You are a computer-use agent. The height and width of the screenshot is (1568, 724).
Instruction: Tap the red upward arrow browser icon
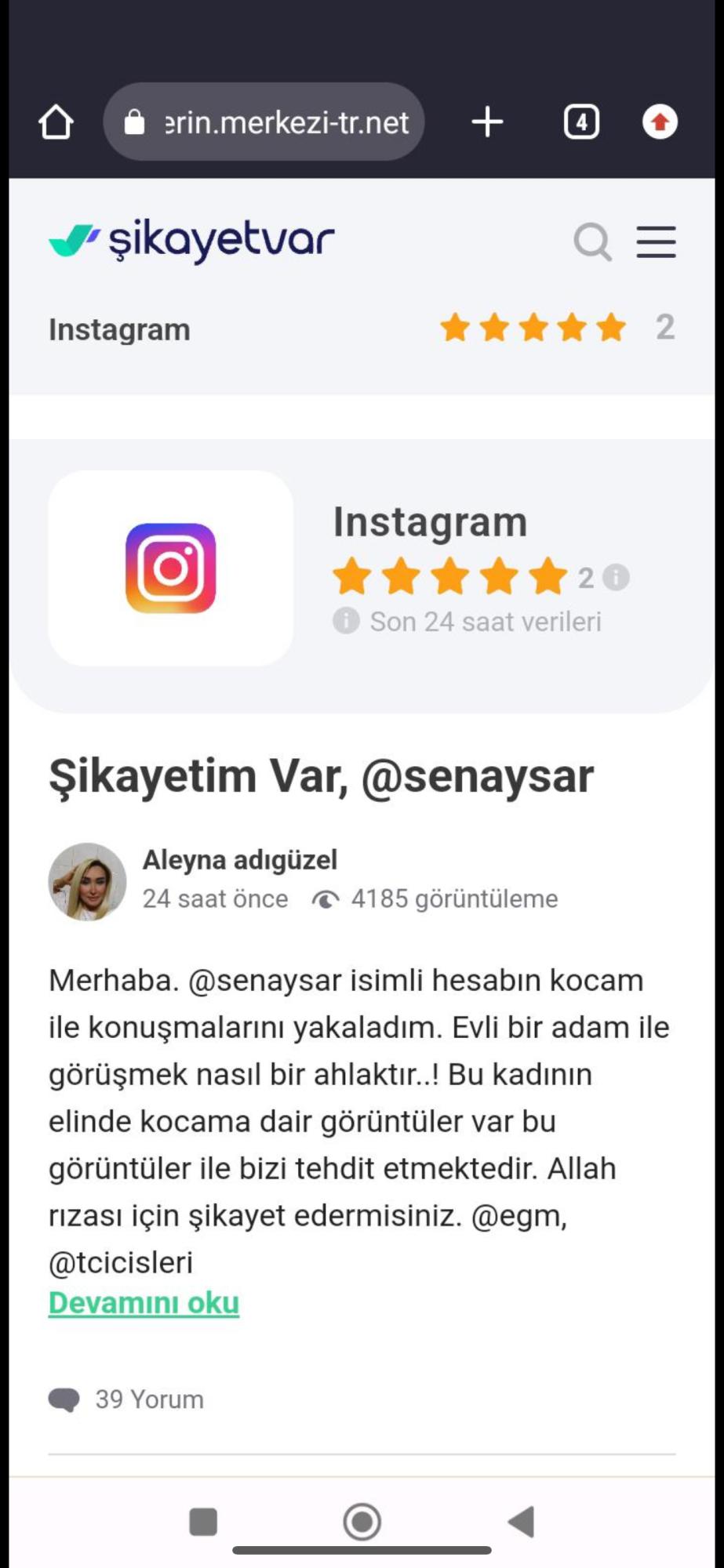click(660, 122)
